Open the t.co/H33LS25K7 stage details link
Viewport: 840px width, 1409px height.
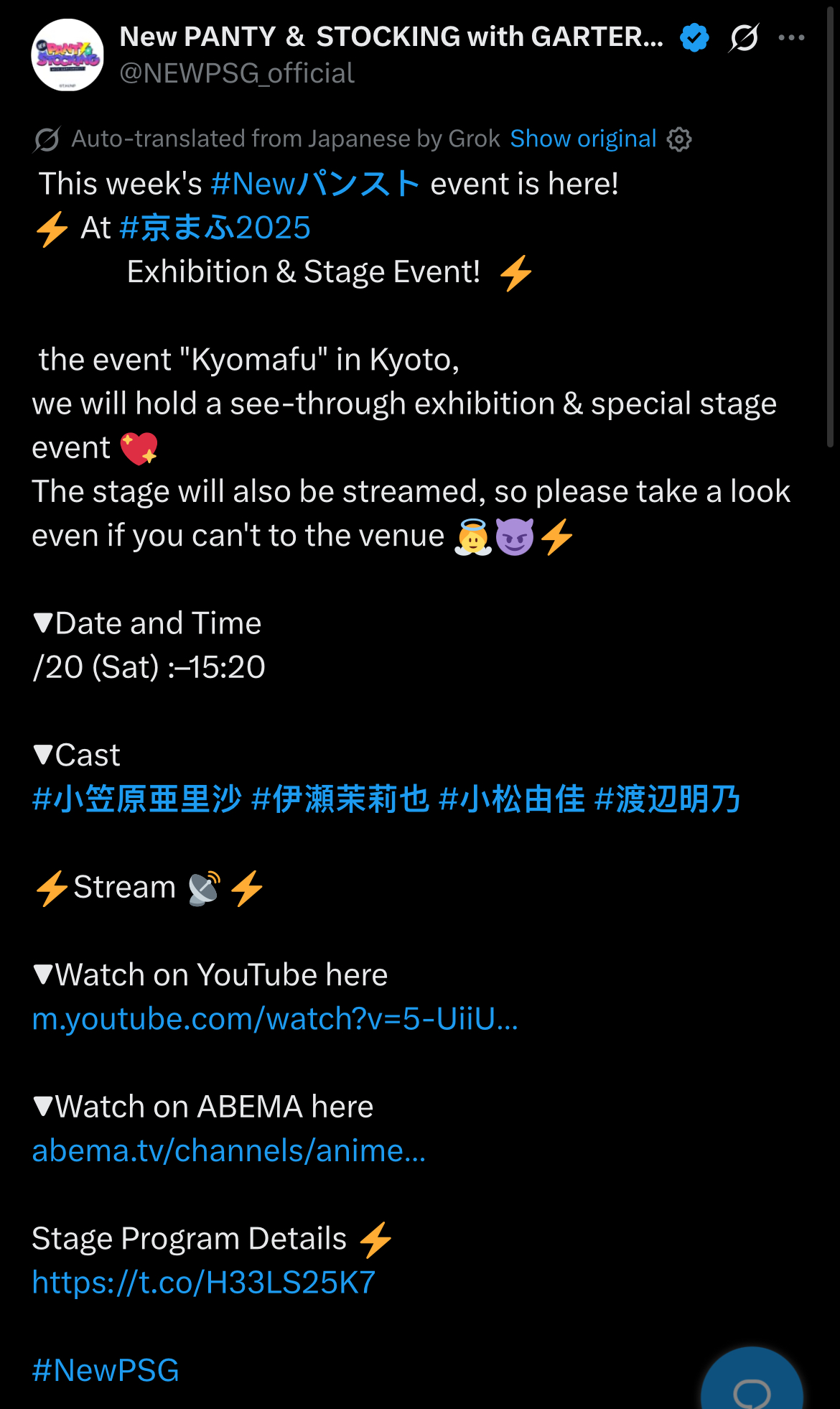click(204, 1283)
